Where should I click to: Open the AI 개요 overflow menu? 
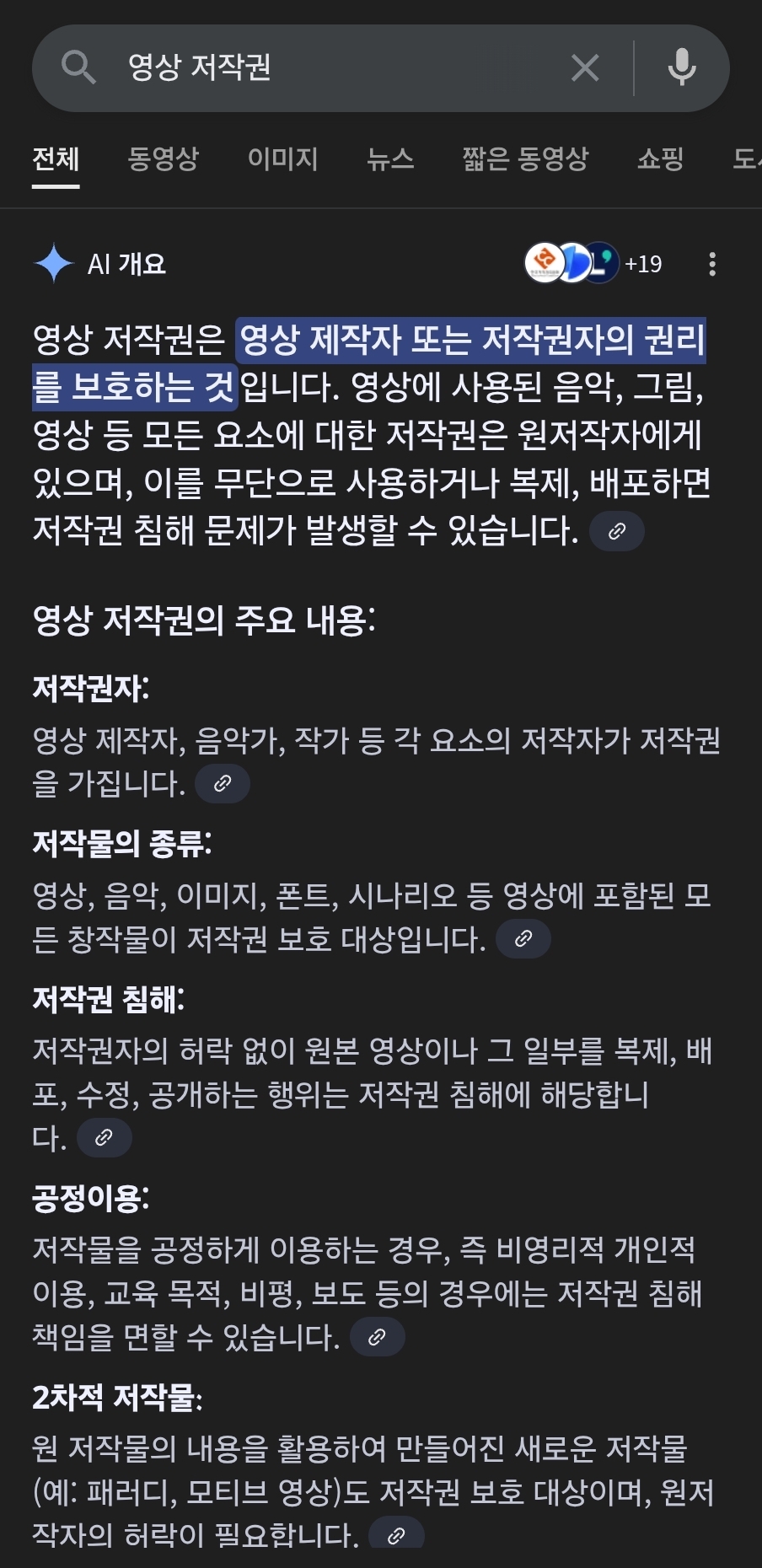tap(712, 264)
